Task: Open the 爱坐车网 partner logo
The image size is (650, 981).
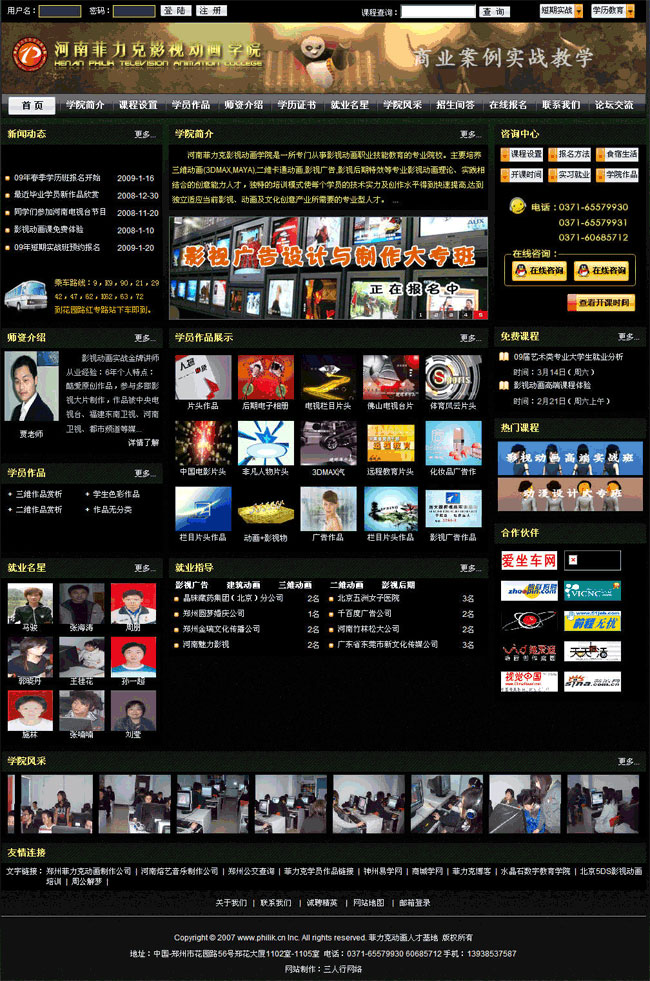Action: click(x=528, y=560)
